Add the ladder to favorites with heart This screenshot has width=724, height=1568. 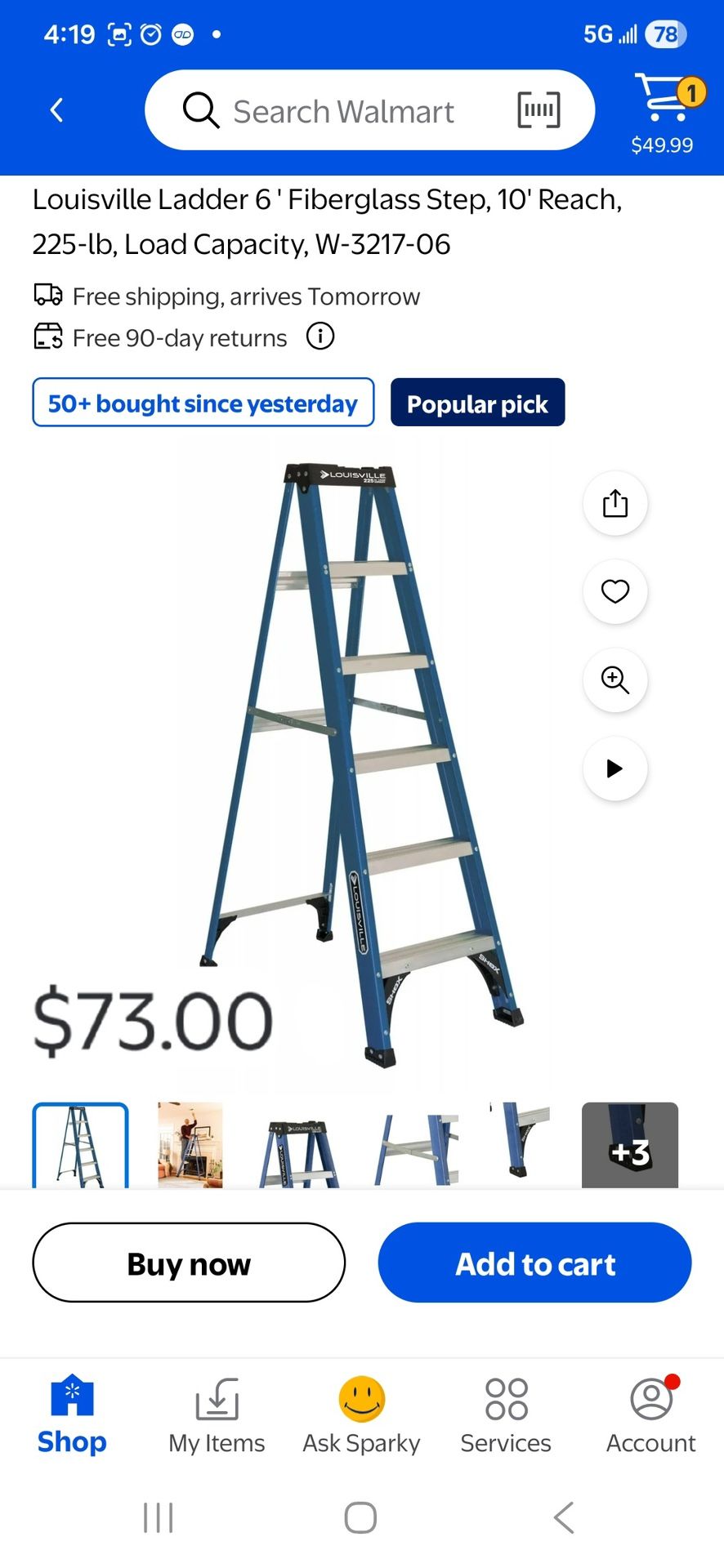(615, 591)
